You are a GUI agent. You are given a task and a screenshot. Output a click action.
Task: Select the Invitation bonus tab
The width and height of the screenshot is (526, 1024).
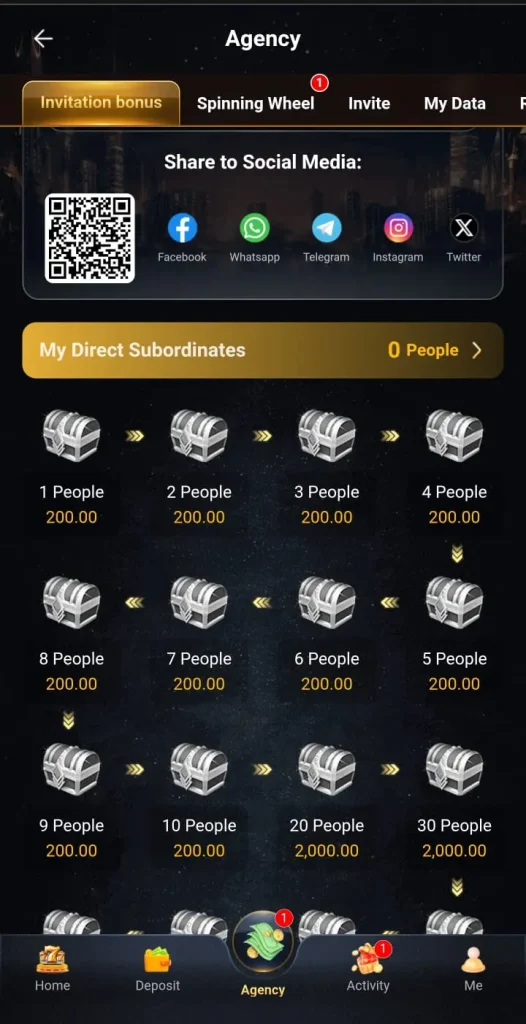[101, 103]
